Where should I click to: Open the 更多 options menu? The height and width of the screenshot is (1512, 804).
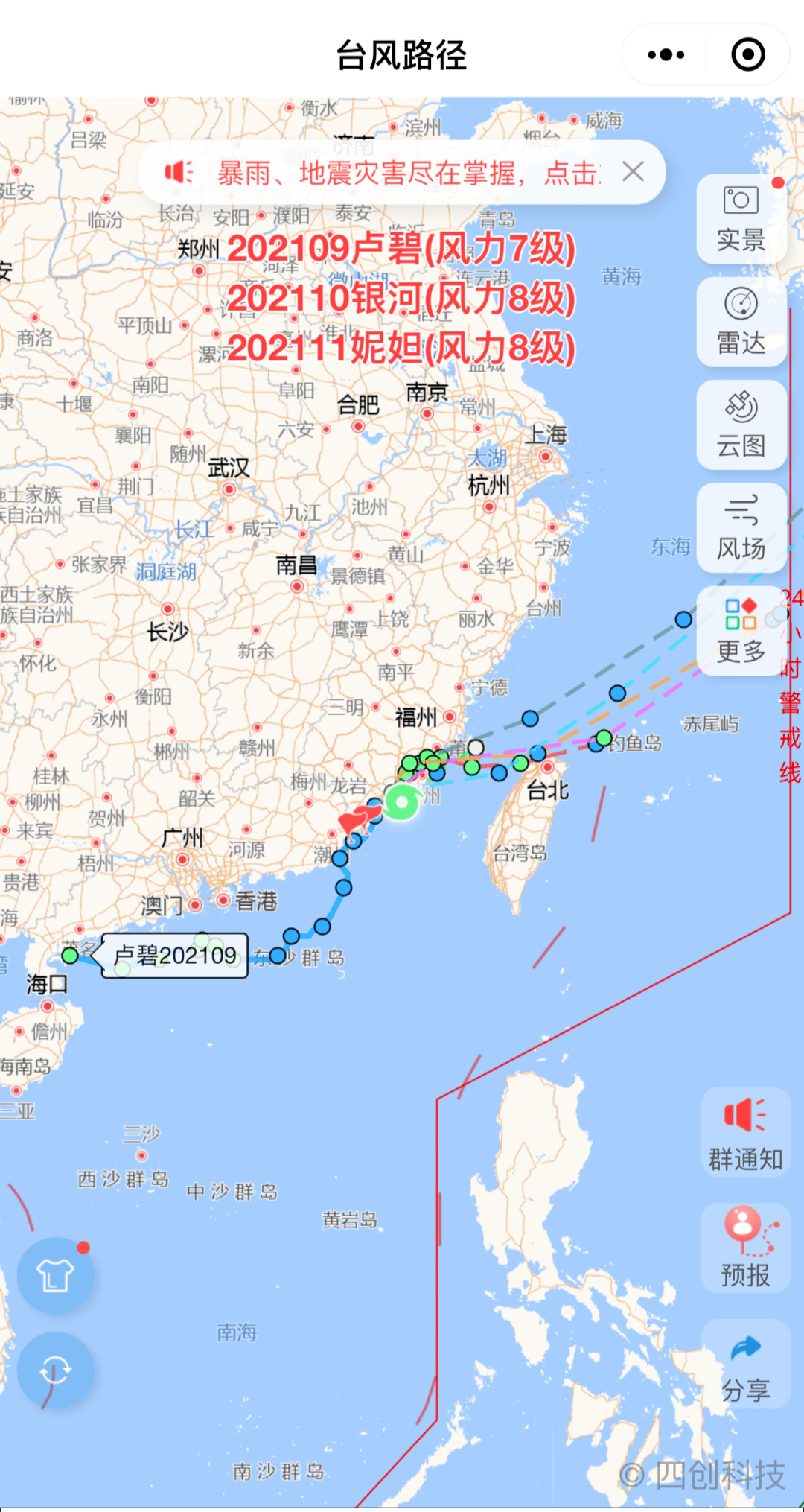click(x=741, y=631)
